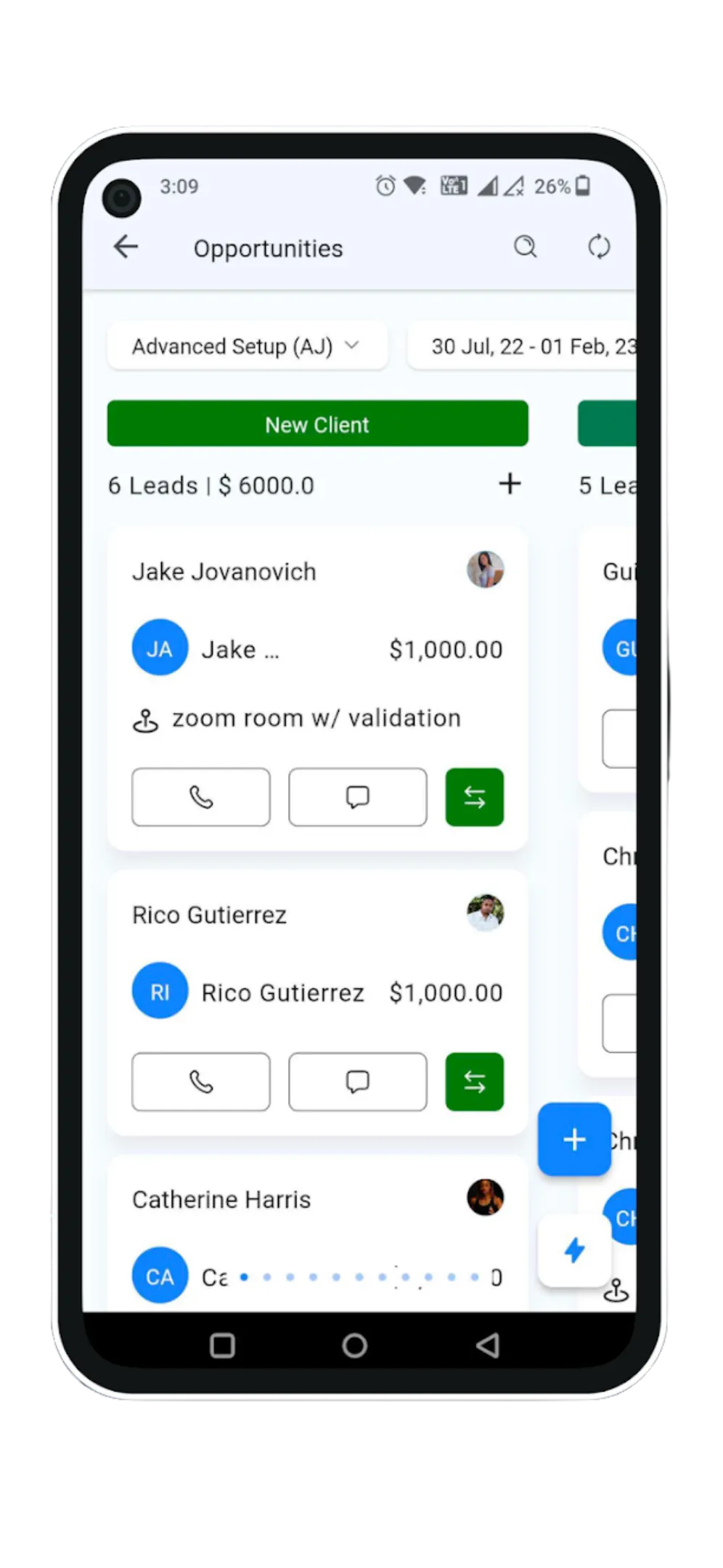Move Rico Gutierrez to another stage
The width and height of the screenshot is (723, 1568).
click(475, 1082)
